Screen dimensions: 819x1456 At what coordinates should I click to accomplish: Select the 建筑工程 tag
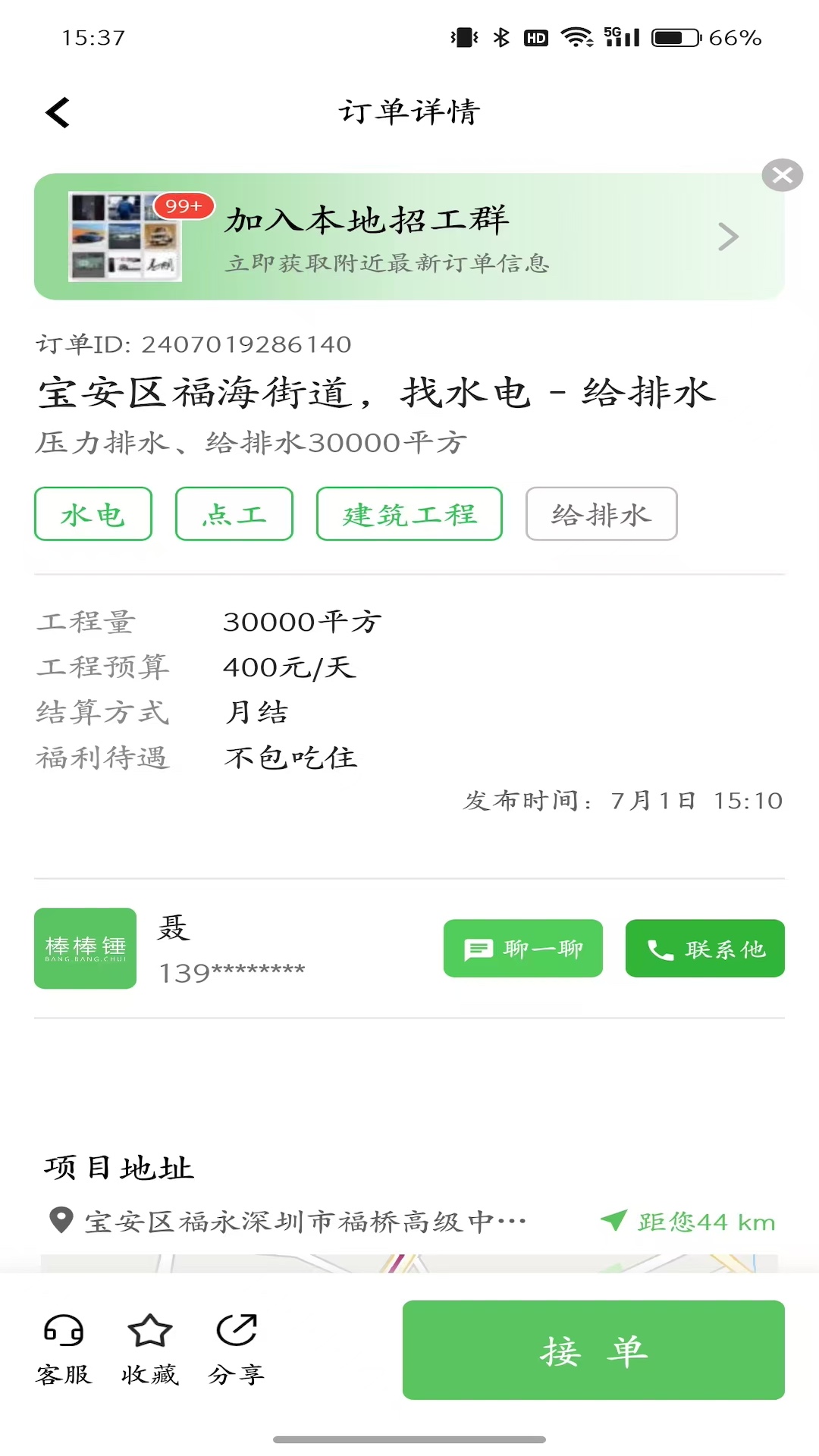[x=409, y=513]
